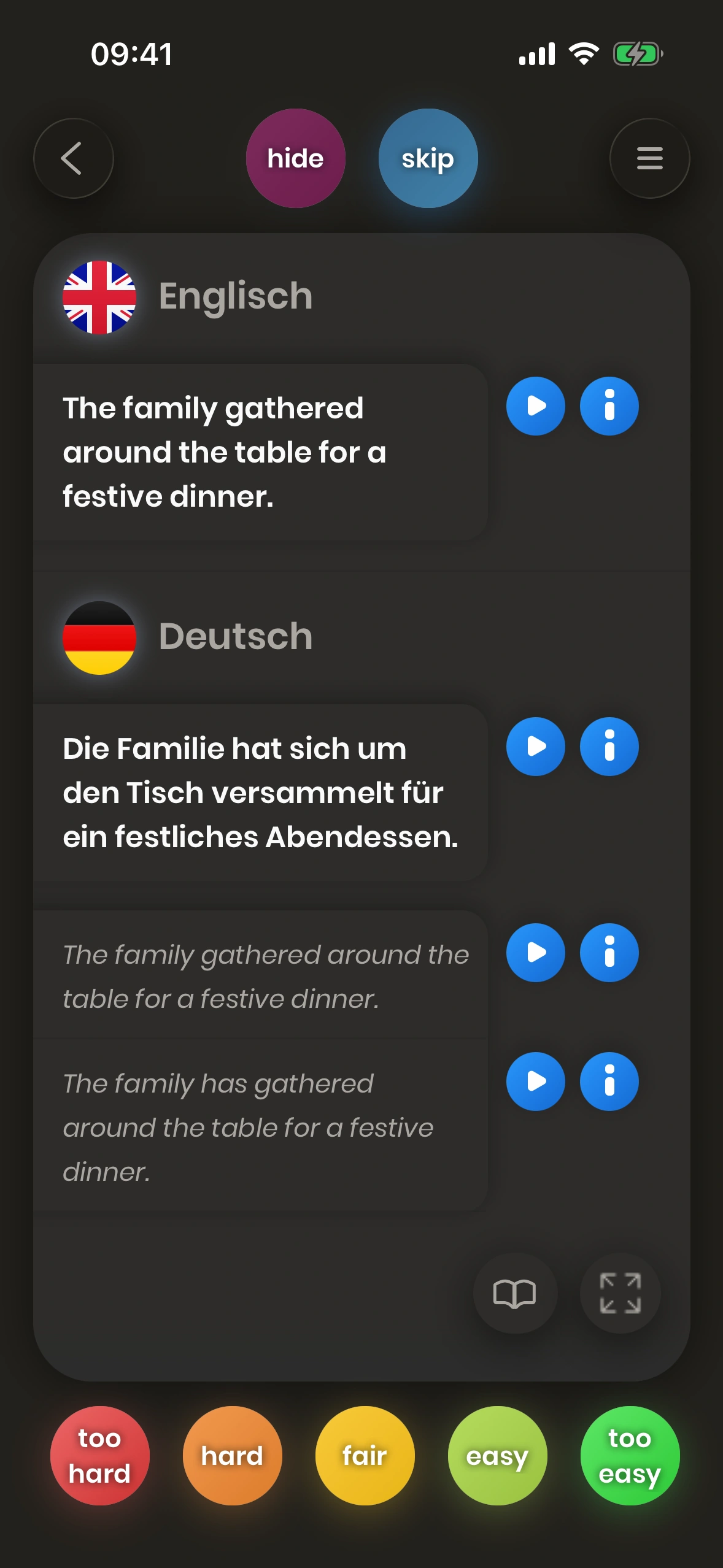This screenshot has height=1568, width=723.
Task: Rate this sentence as too easy
Action: (x=630, y=1456)
